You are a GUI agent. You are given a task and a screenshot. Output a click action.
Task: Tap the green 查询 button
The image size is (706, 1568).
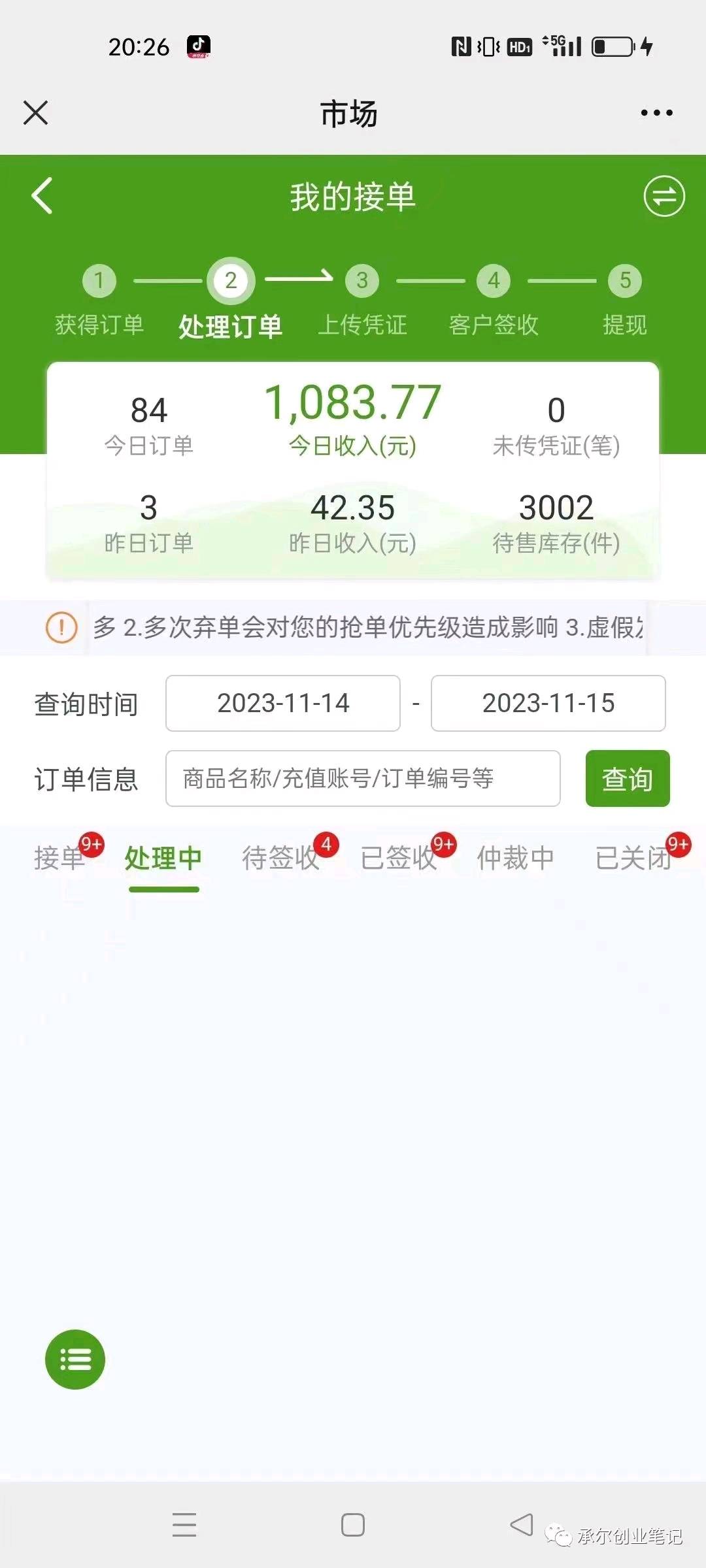tap(627, 778)
